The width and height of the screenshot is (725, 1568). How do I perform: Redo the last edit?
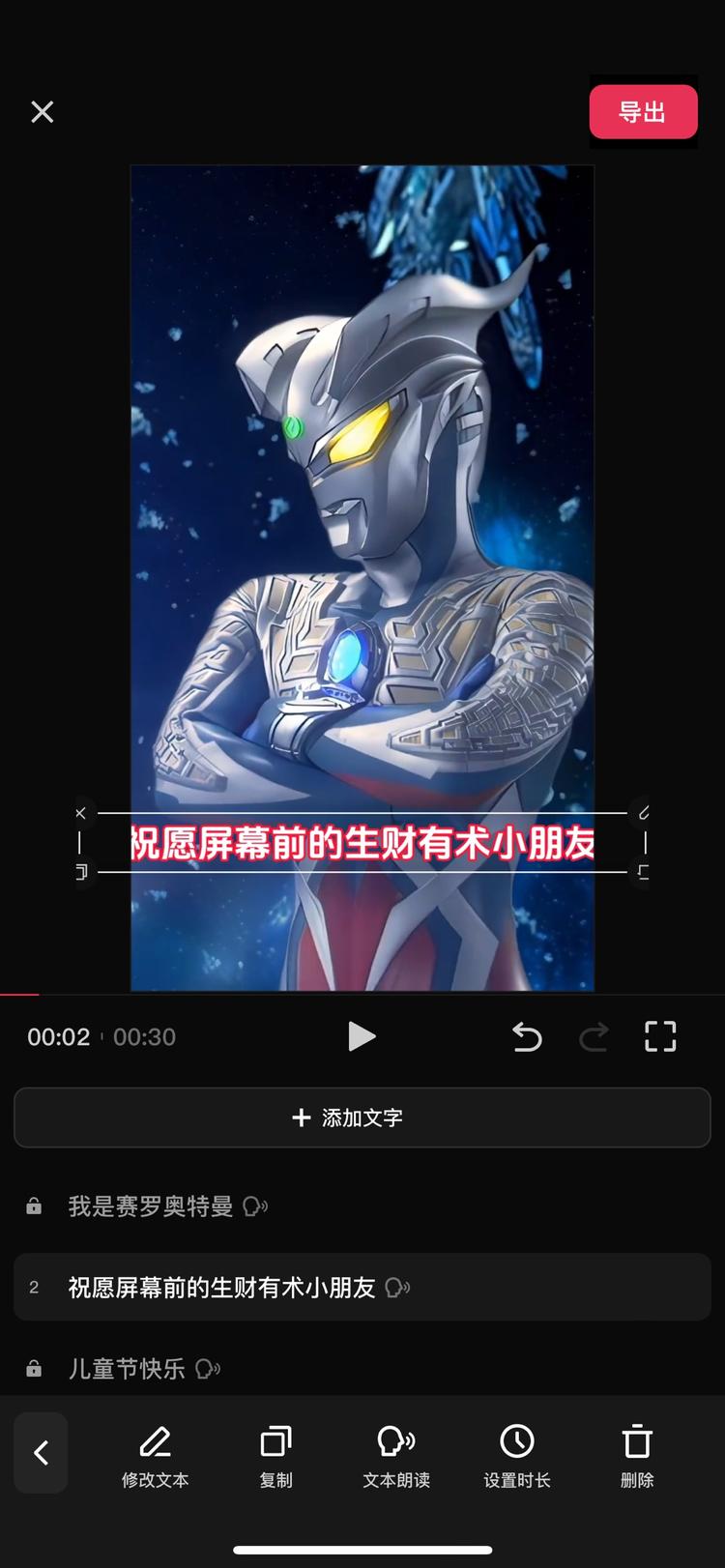[x=594, y=1035]
